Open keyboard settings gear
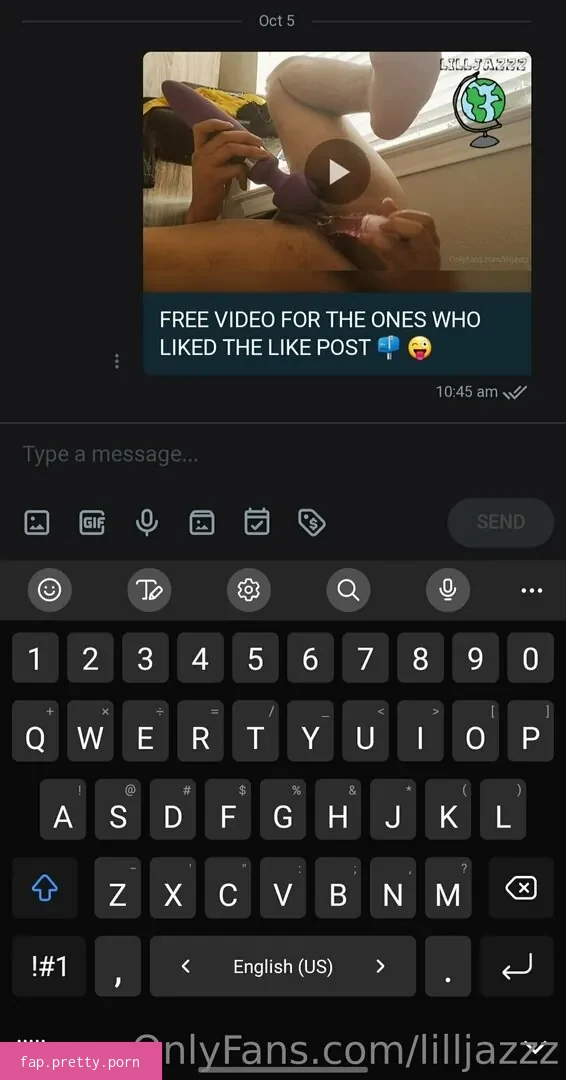566x1080 pixels. click(249, 590)
